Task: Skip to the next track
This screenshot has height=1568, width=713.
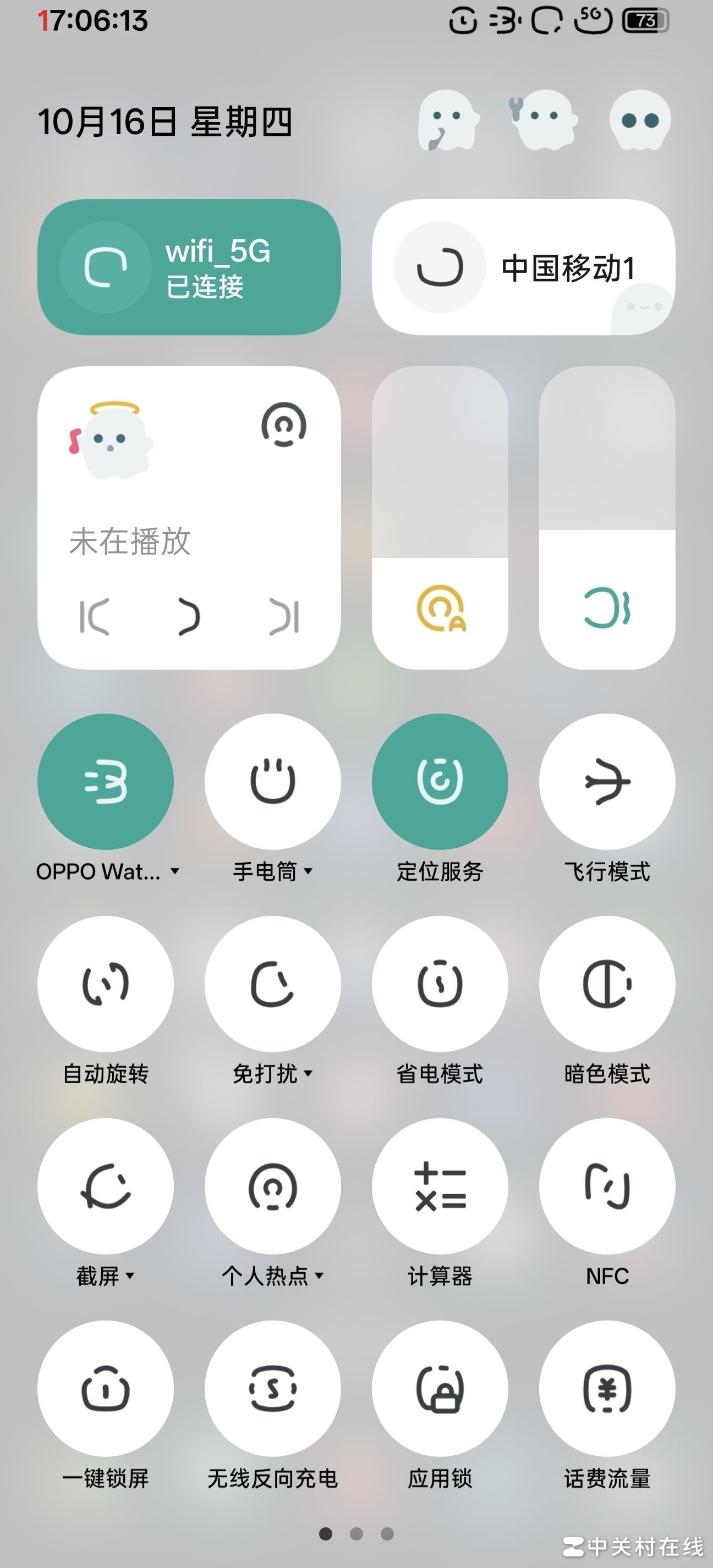Action: tap(284, 617)
